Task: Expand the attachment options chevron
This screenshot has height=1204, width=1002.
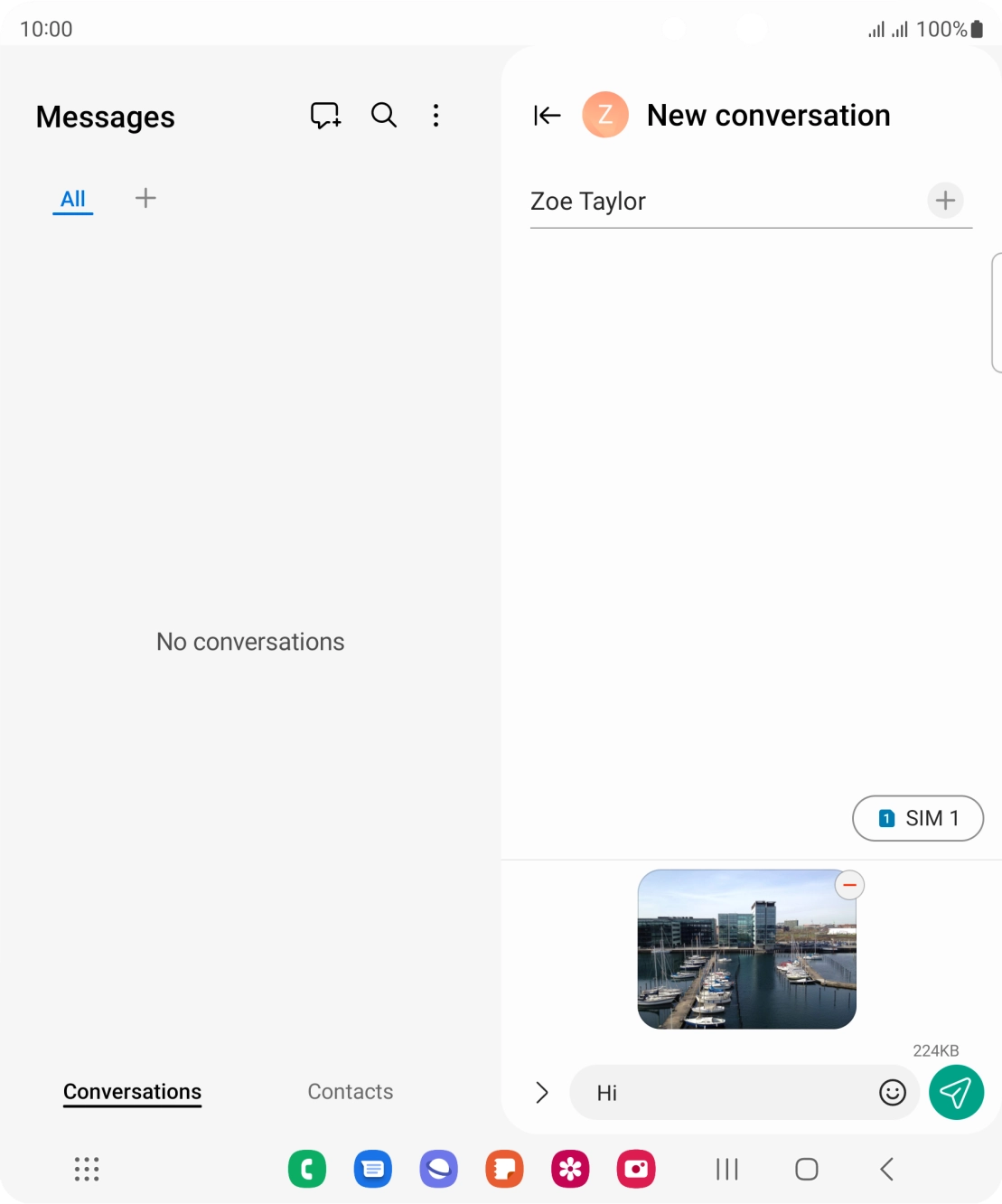Action: pyautogui.click(x=542, y=1092)
